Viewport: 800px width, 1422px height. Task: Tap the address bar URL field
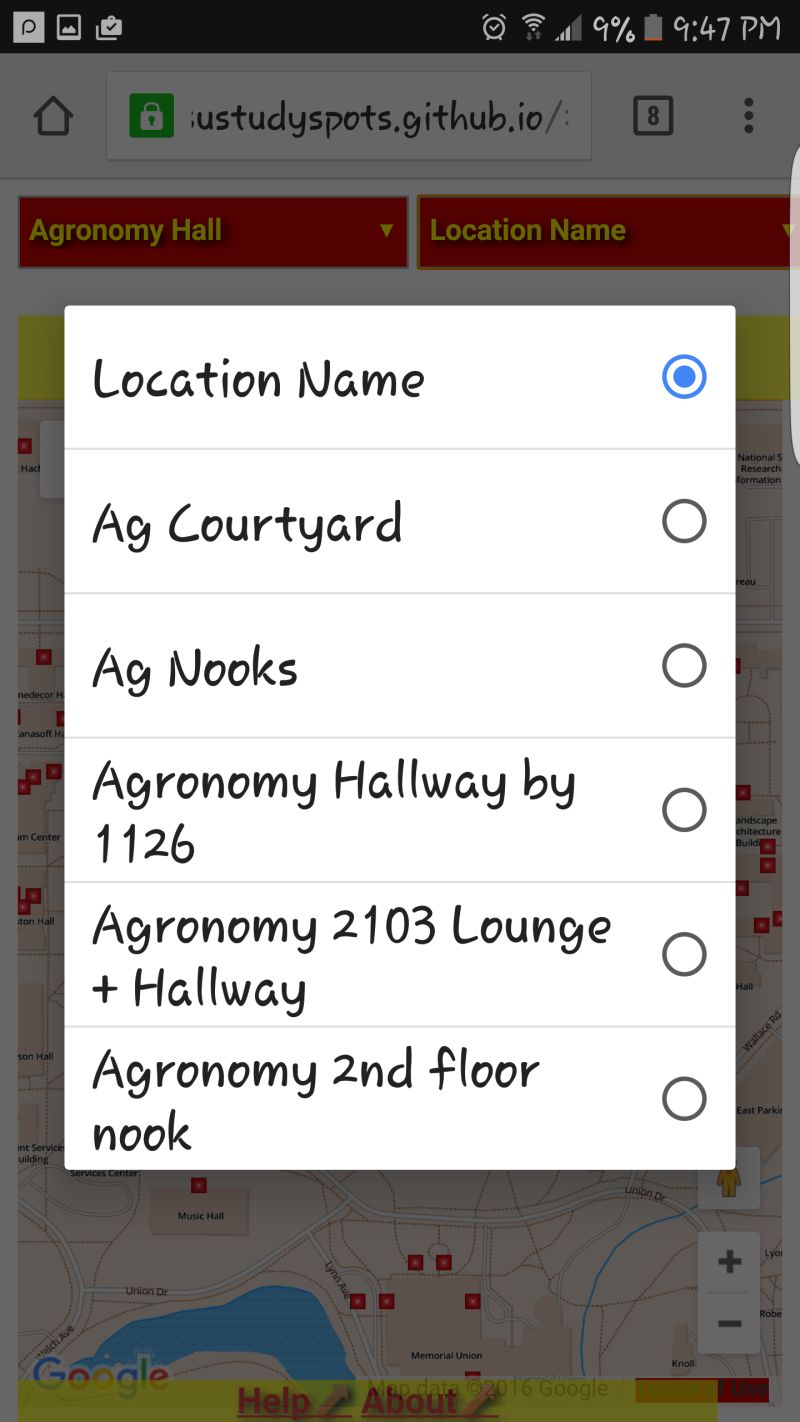tap(370, 115)
